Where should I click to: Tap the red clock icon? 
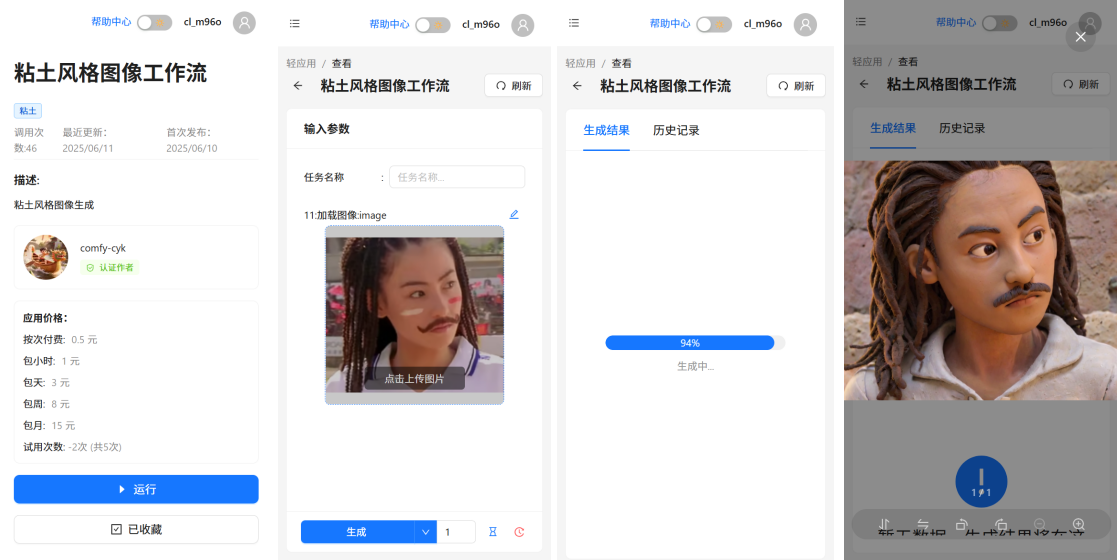[x=519, y=532]
